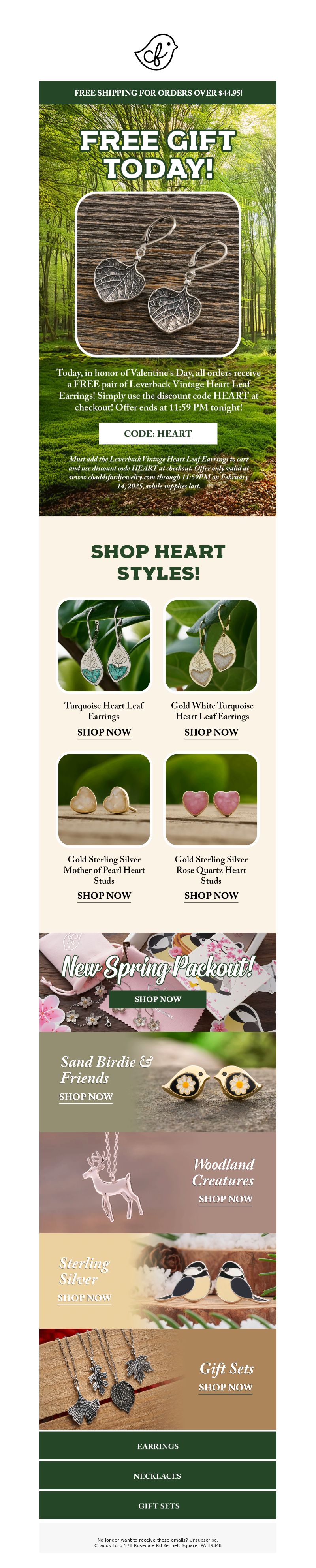Open the EARRINGS category button
Screen dimensions: 316x1568
pos(158,1446)
